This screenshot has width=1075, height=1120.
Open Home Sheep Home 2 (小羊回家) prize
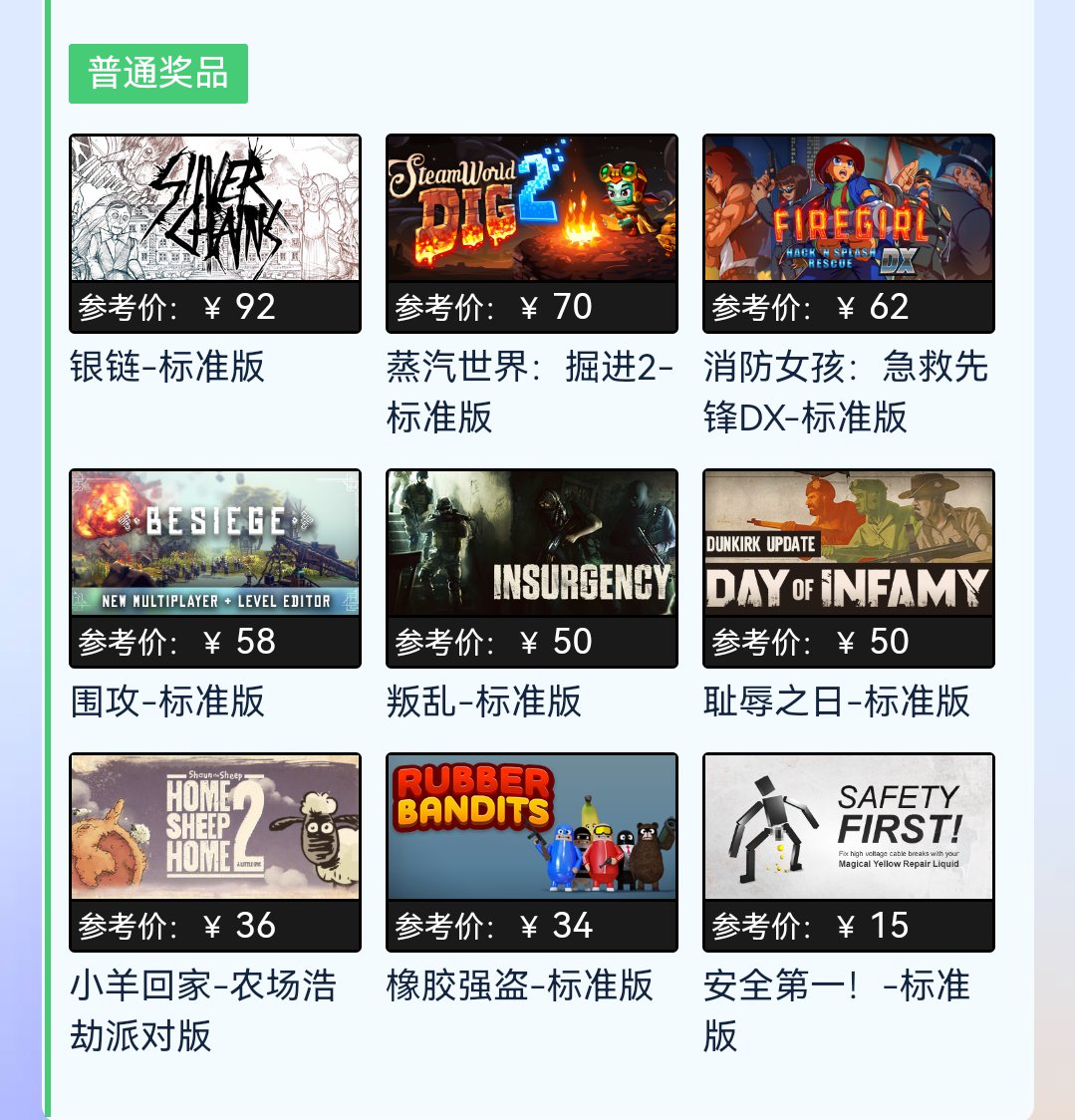pos(214,827)
